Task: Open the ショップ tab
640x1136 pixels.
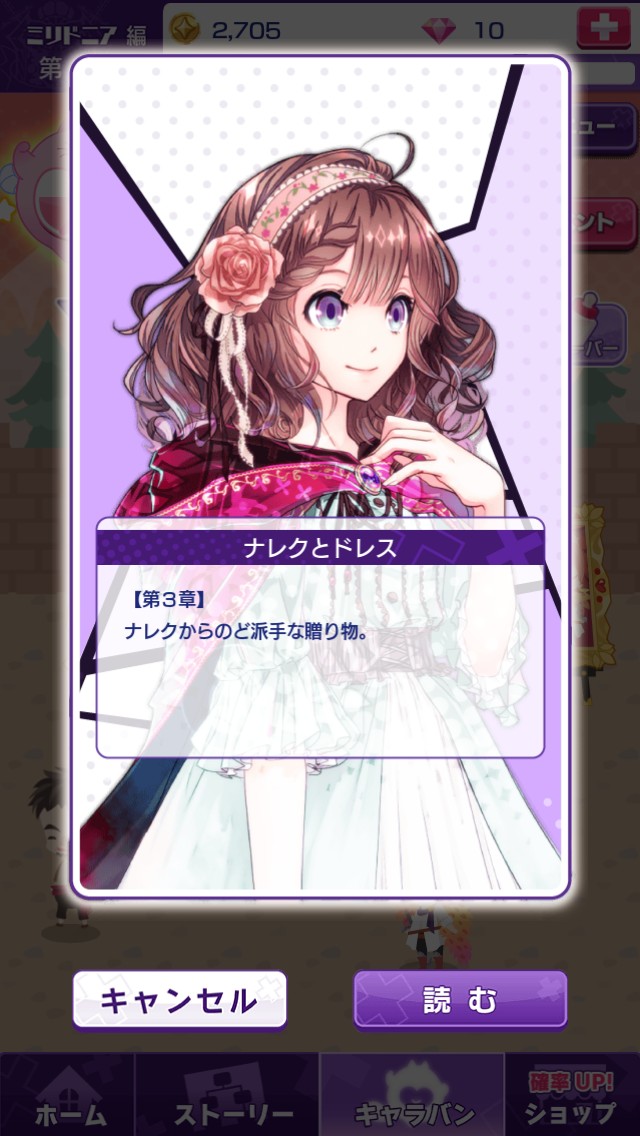Action: (573, 1095)
